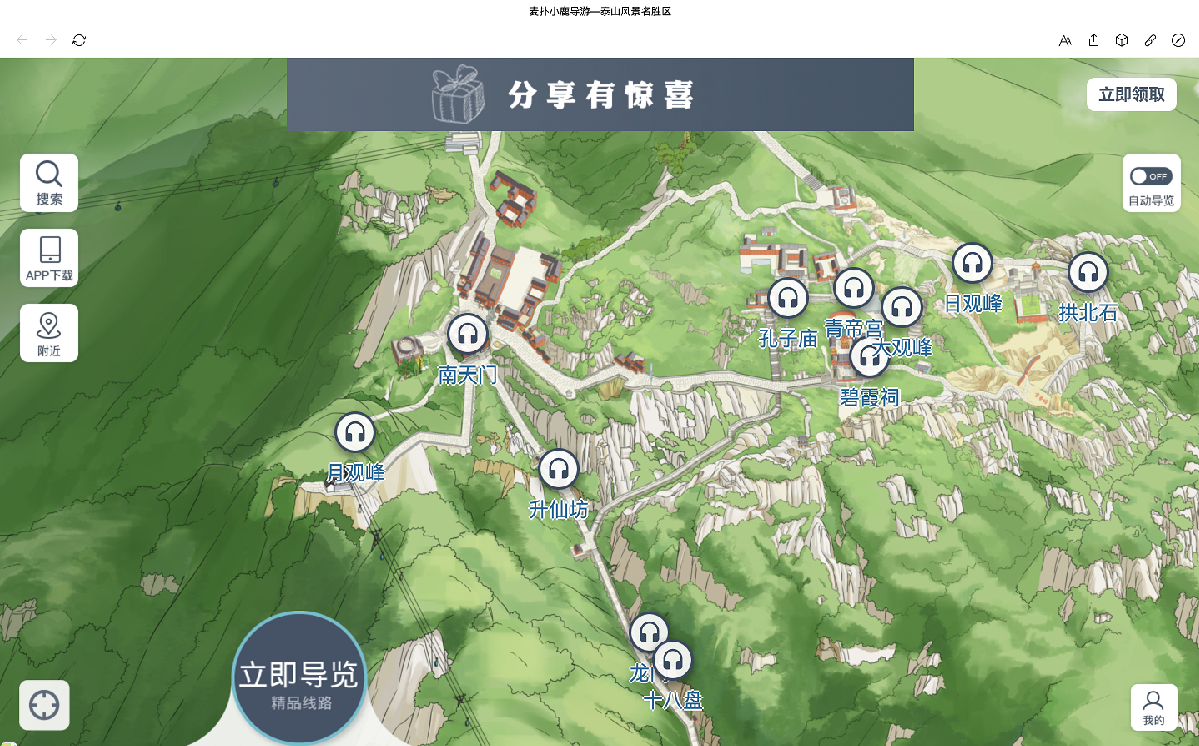Screen dimensions: 1199x746
Task: Toggle 自动导览 auto guide switch
Action: point(1151,177)
